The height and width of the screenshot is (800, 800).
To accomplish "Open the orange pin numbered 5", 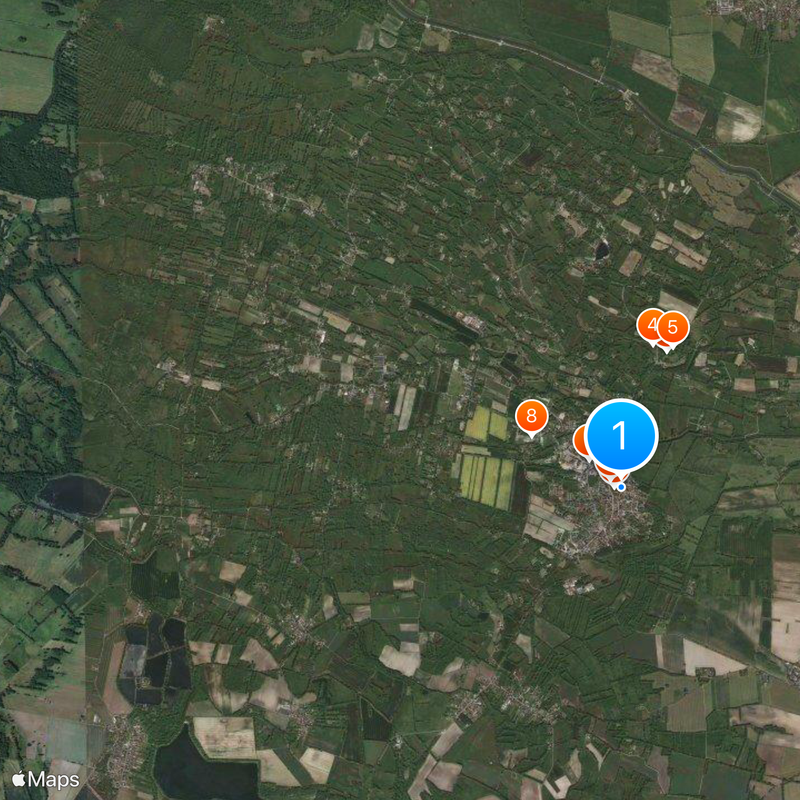I will click(674, 327).
